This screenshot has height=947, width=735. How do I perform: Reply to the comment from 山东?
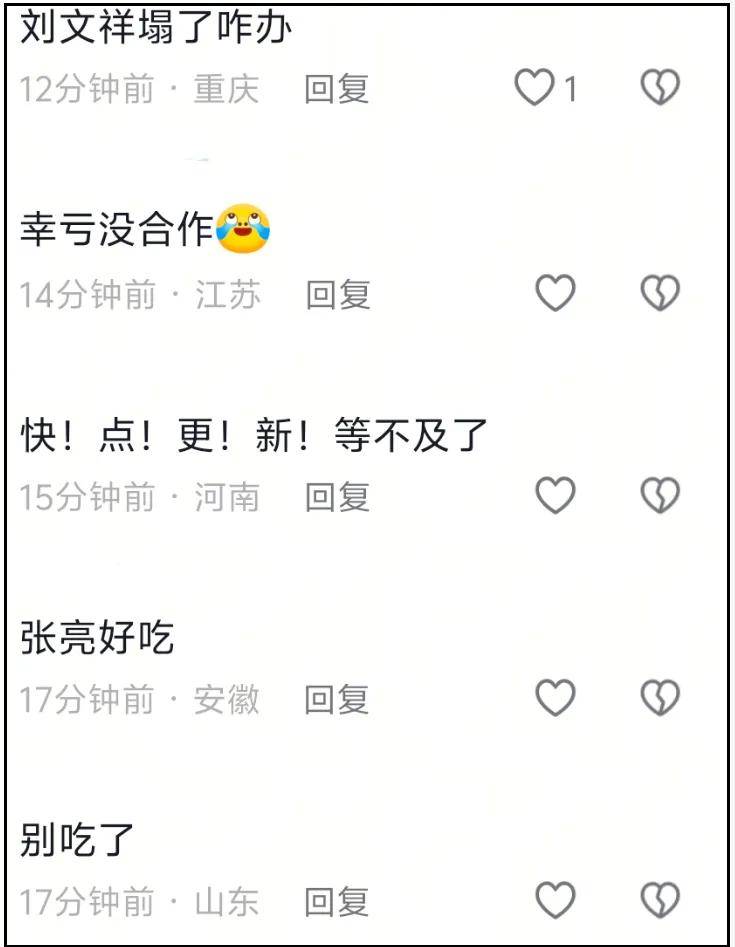(337, 902)
